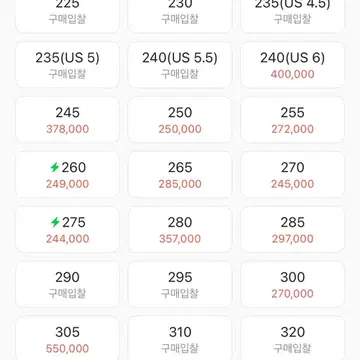
Task: Select size 305 priced 550,000
Action: tap(67, 338)
